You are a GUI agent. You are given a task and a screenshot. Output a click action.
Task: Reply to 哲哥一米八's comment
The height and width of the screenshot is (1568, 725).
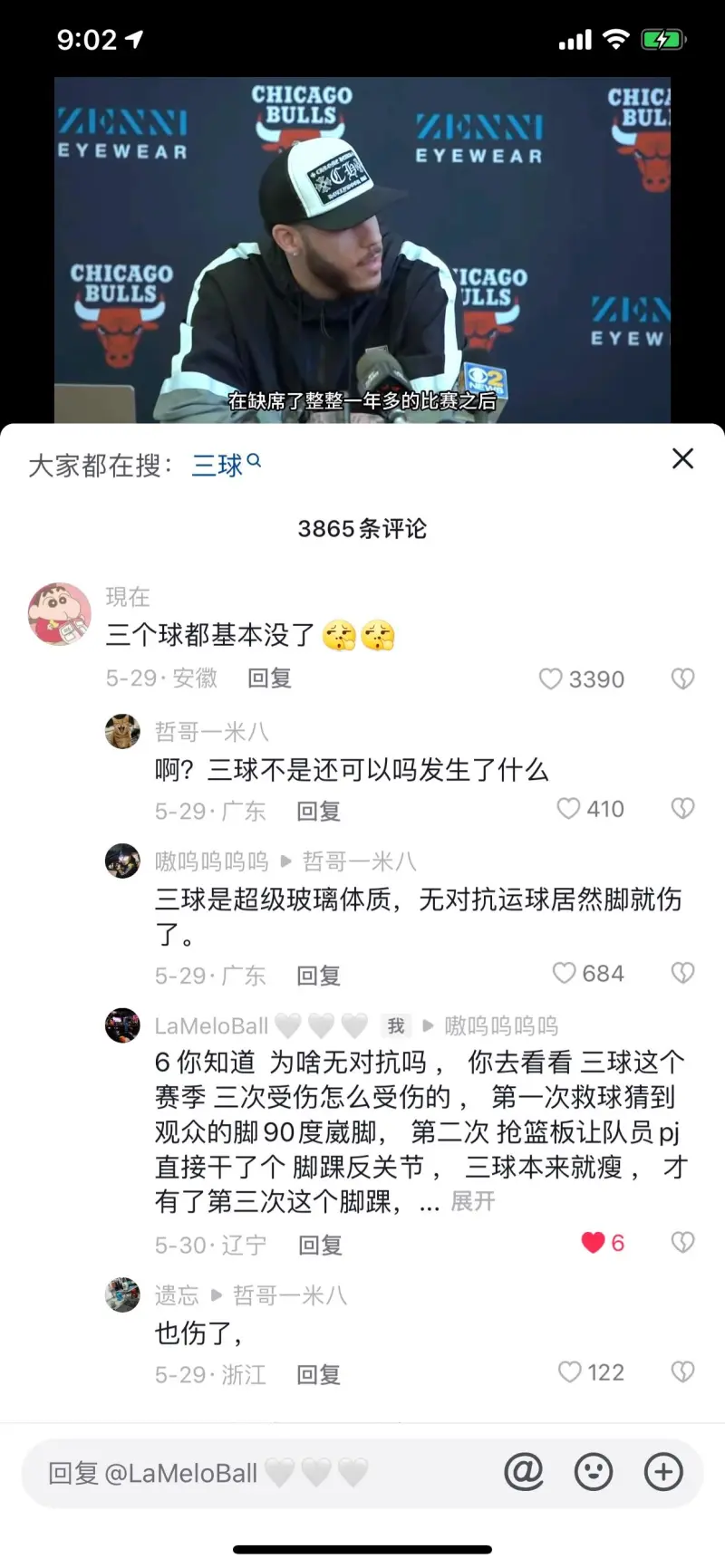318,812
